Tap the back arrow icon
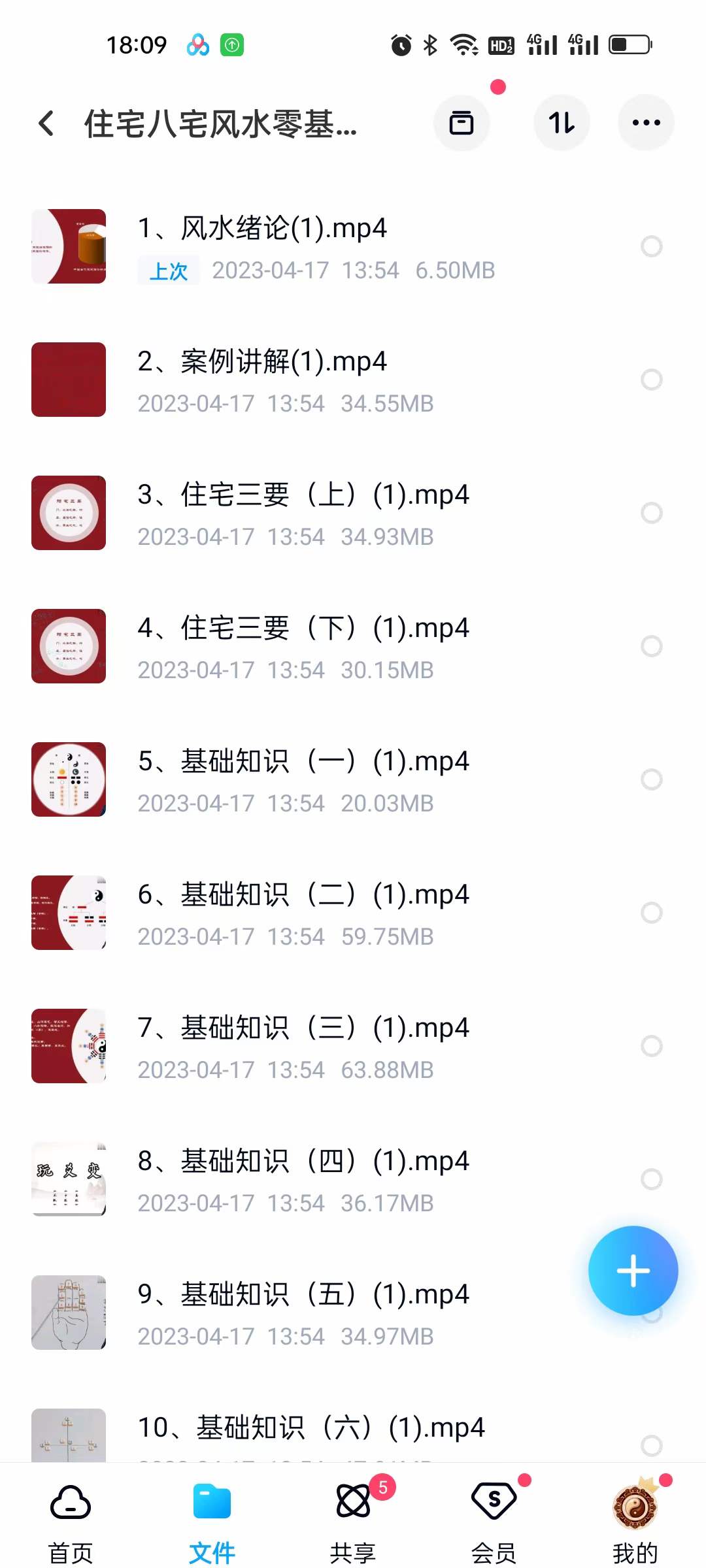This screenshot has height=1568, width=706. (46, 123)
